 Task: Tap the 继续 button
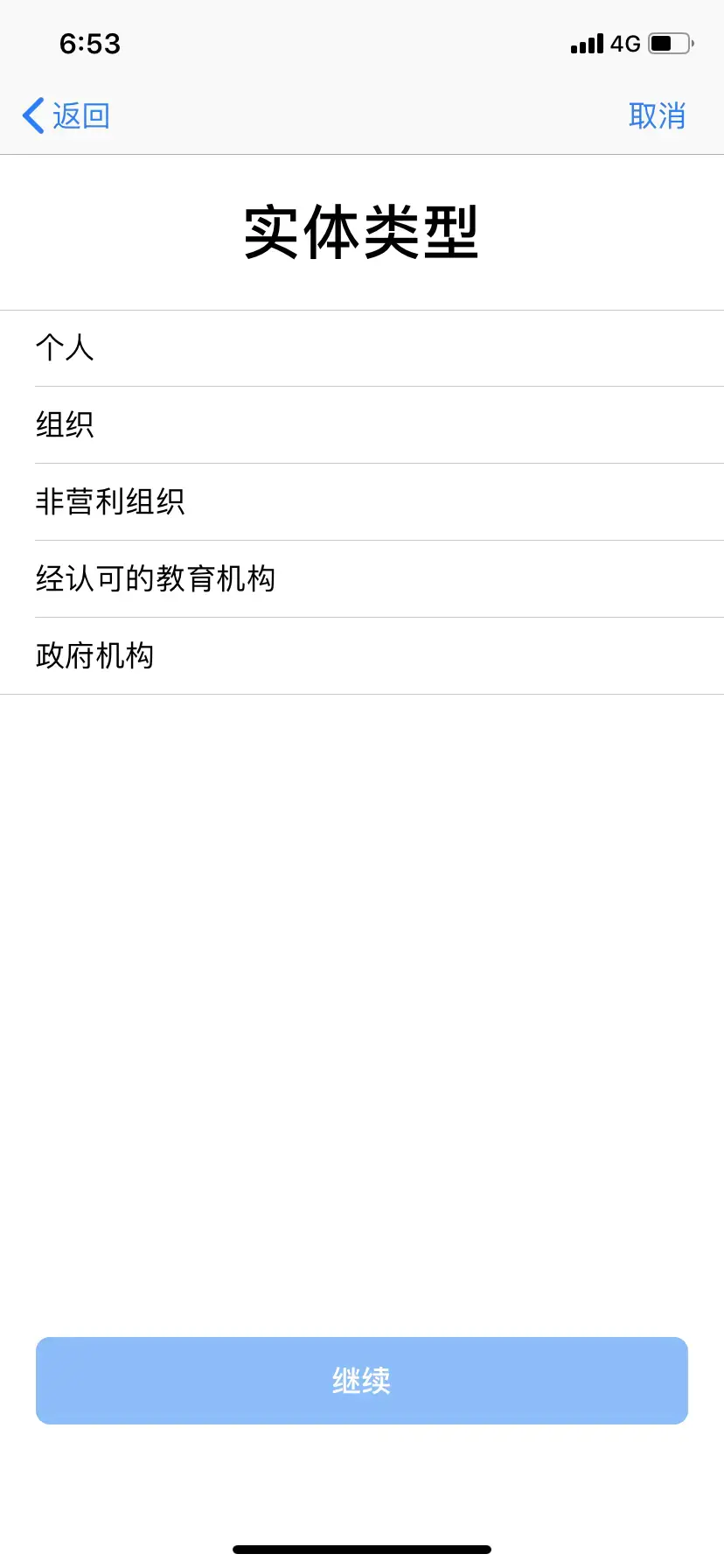click(x=362, y=1381)
